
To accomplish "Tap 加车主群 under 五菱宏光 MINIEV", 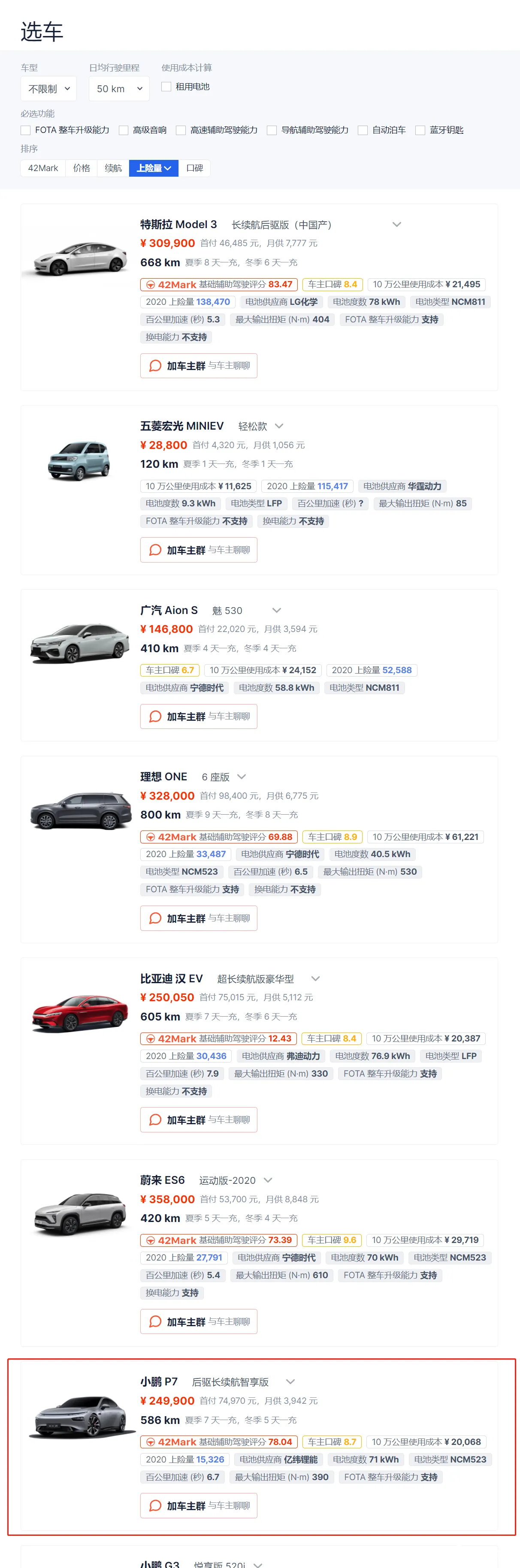I will [x=199, y=550].
